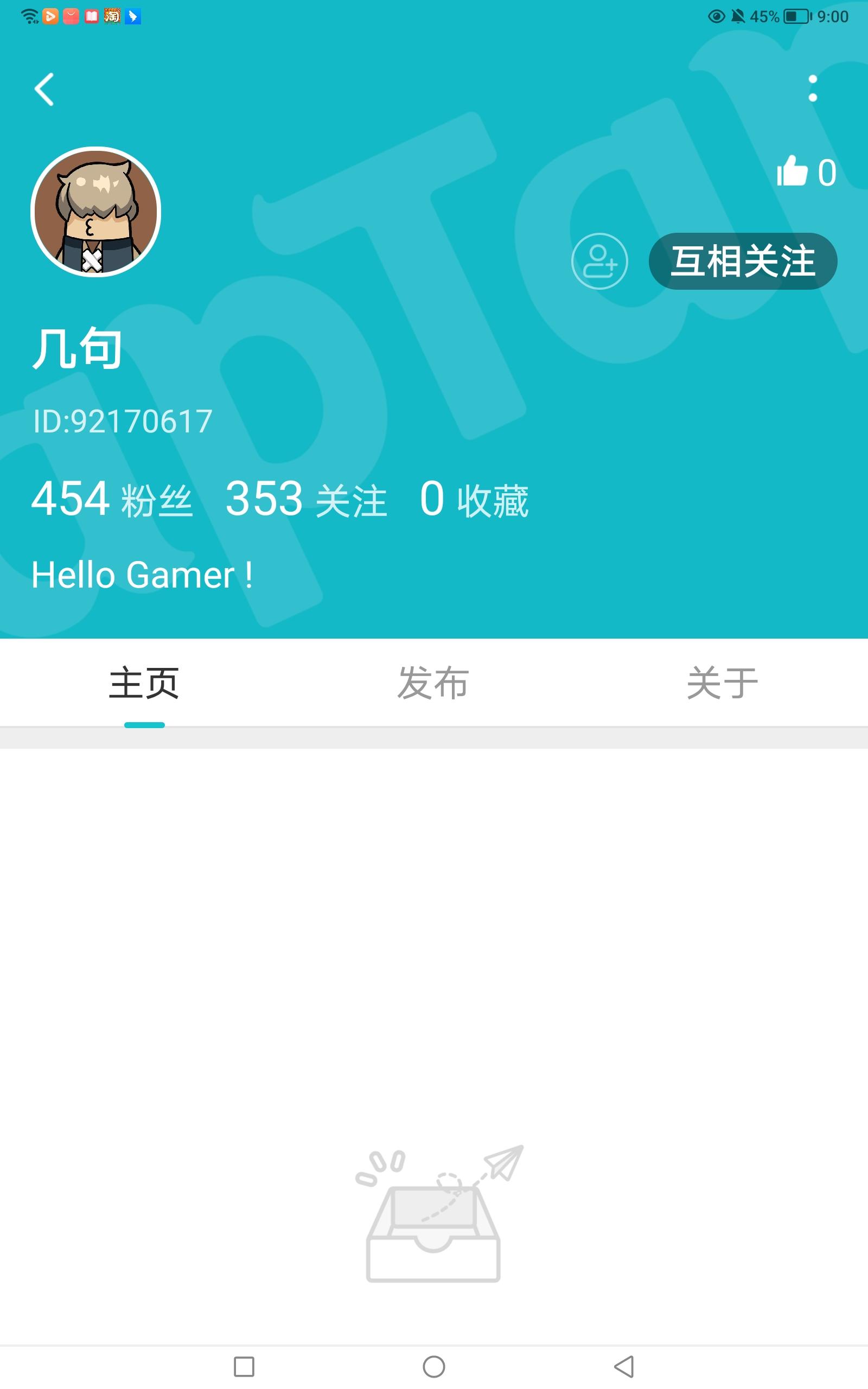Tap the thumbs-up like icon
The width and height of the screenshot is (868, 1389).
coord(792,171)
